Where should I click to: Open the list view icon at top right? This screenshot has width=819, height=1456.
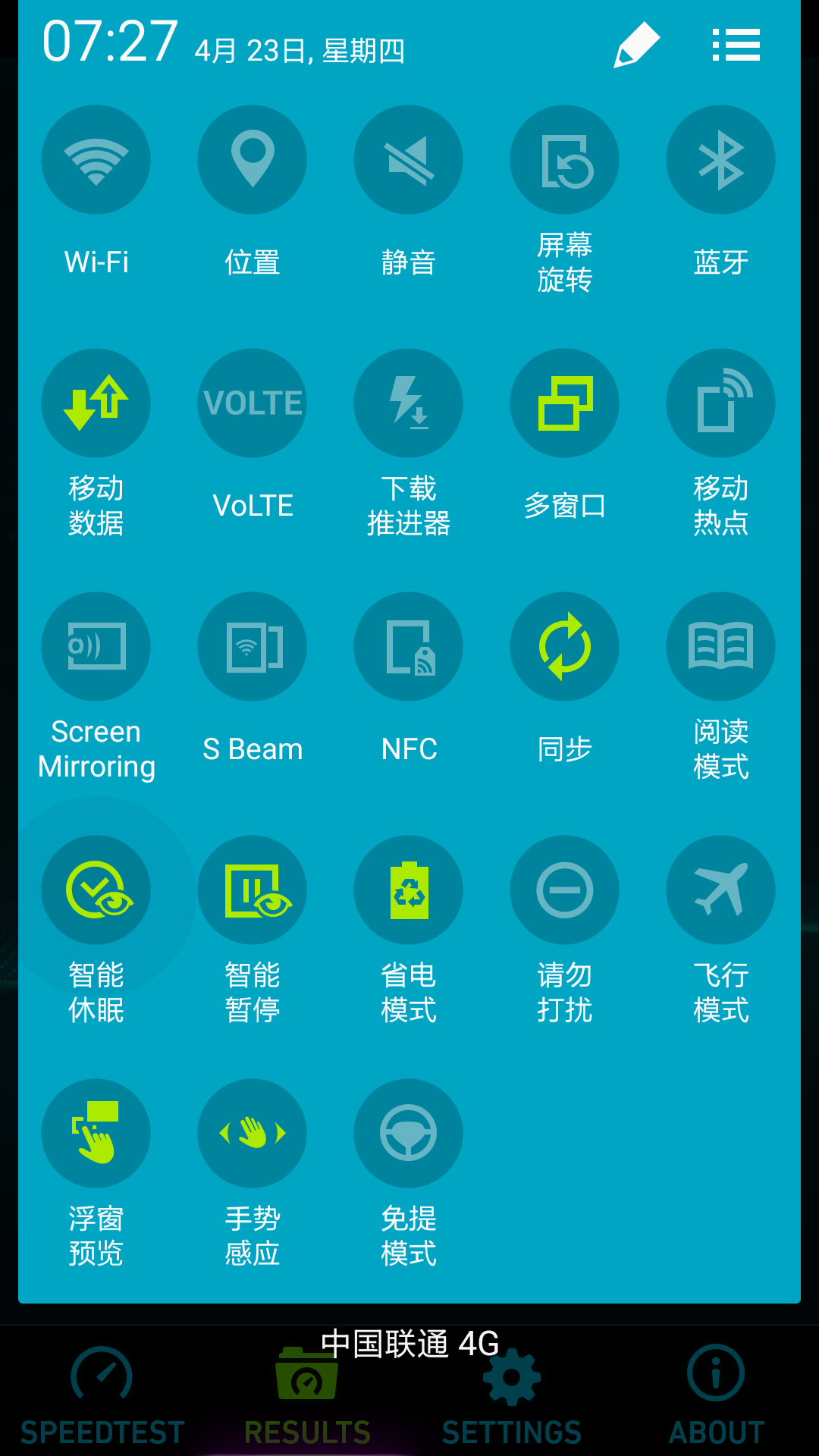736,45
